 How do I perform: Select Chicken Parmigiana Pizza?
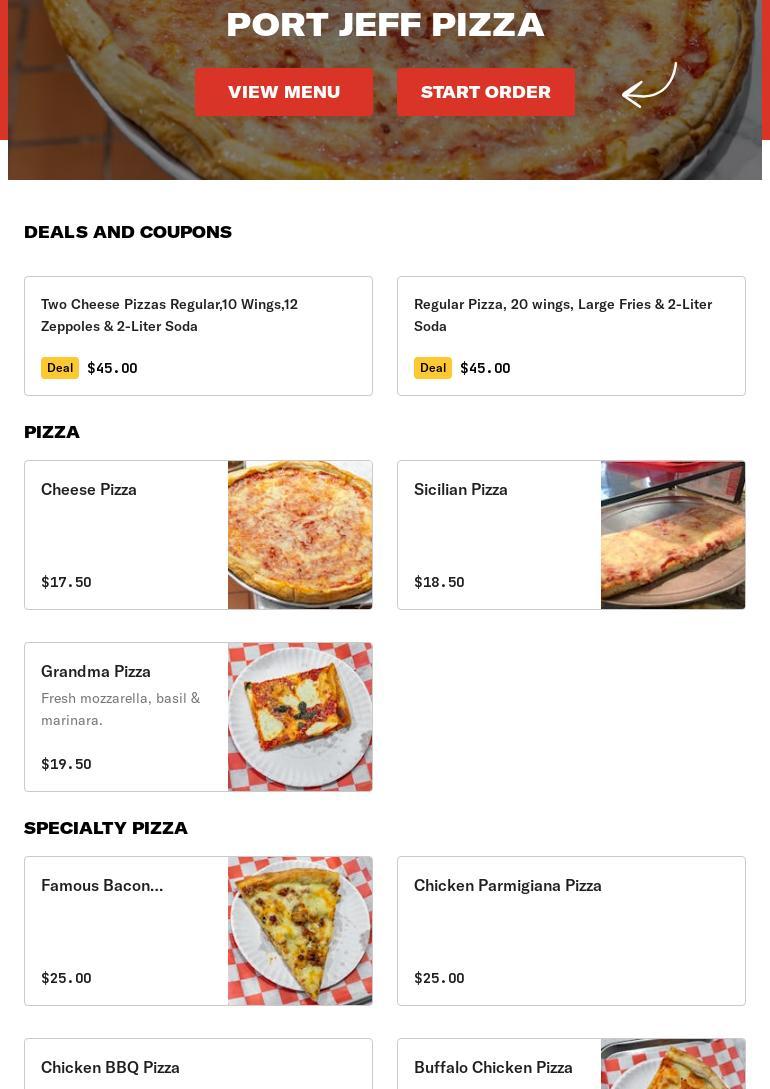[571, 931]
